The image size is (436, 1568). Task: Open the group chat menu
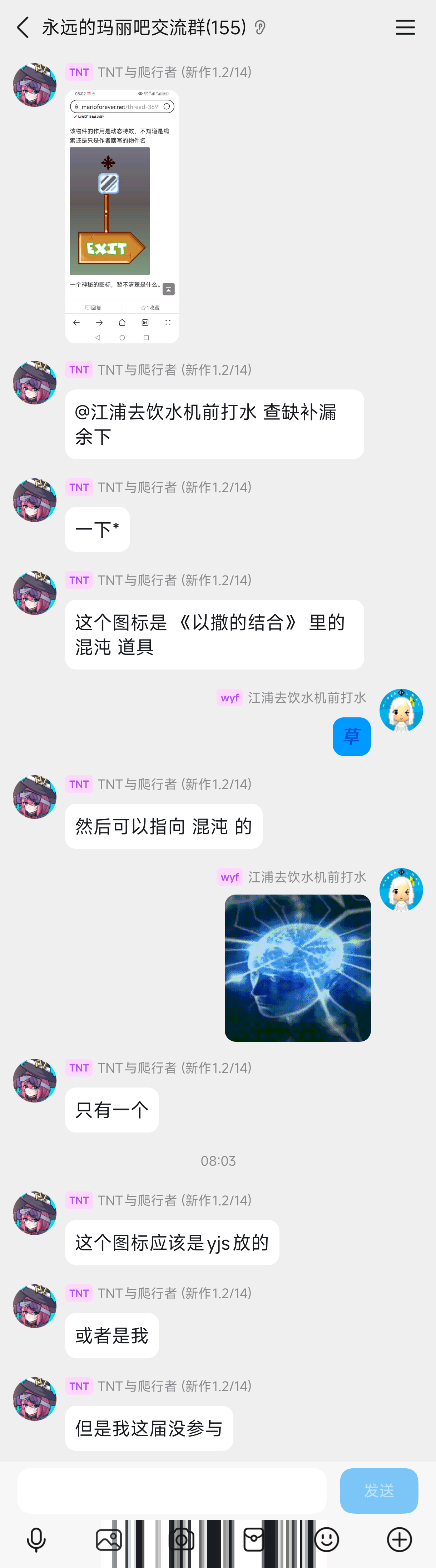[405, 28]
